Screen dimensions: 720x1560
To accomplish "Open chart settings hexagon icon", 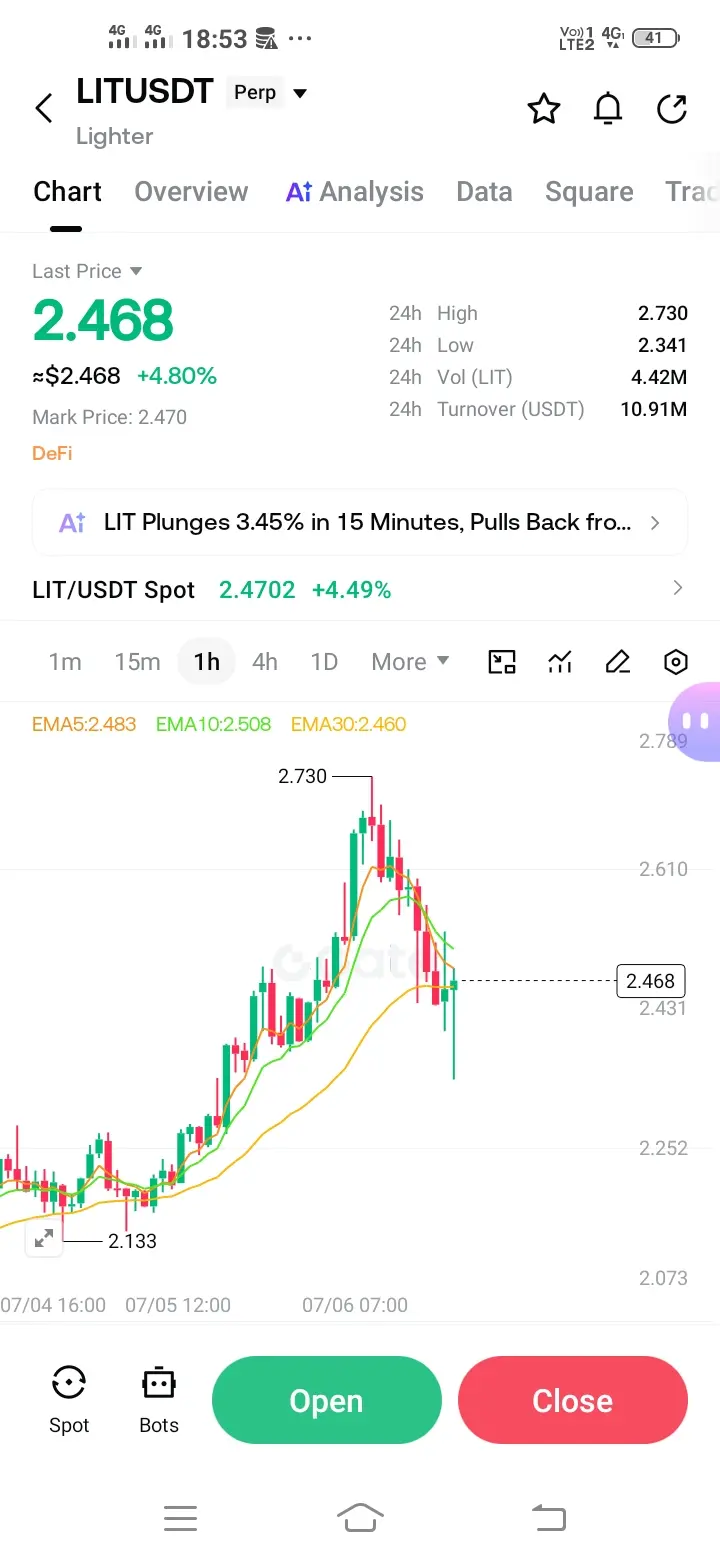I will click(x=676, y=662).
